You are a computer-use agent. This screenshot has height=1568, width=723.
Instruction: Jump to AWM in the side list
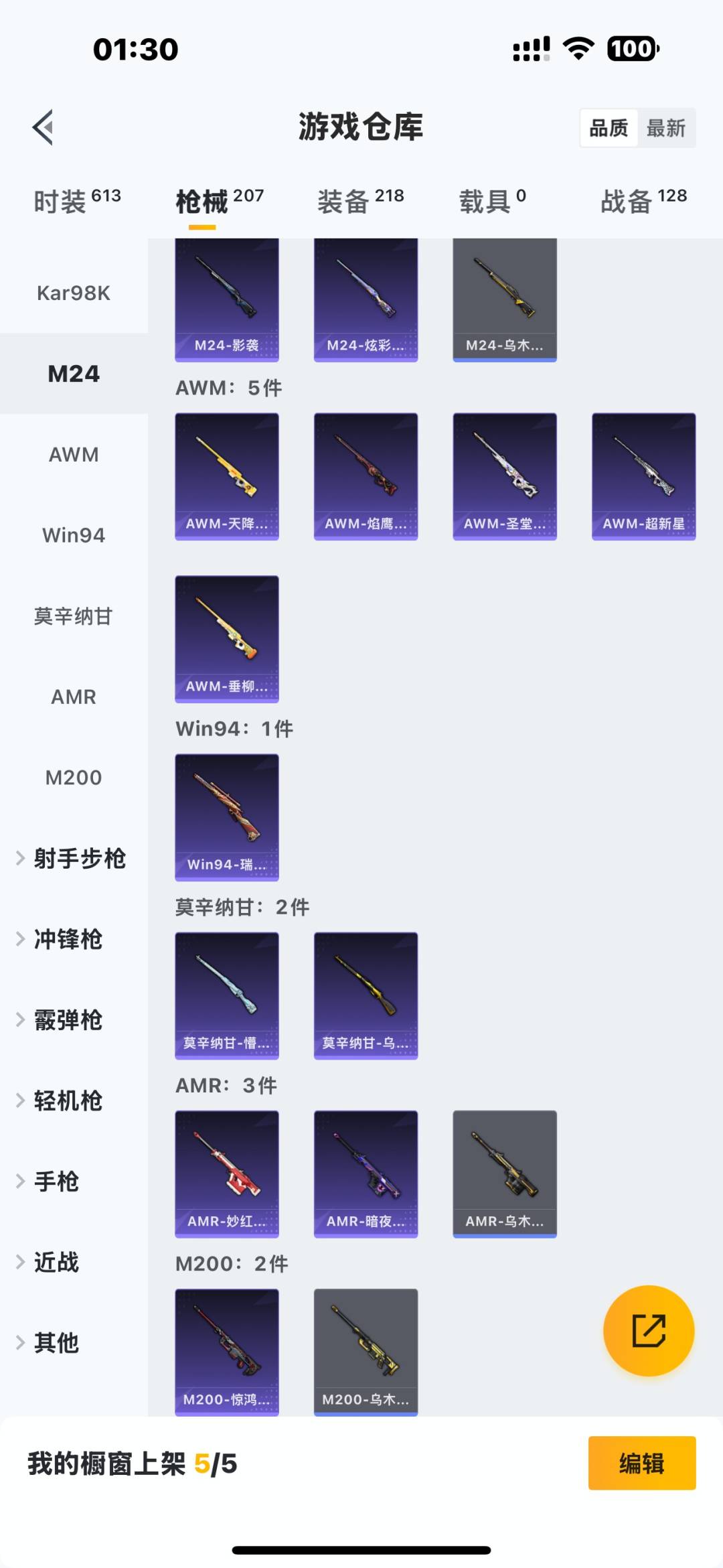[74, 455]
